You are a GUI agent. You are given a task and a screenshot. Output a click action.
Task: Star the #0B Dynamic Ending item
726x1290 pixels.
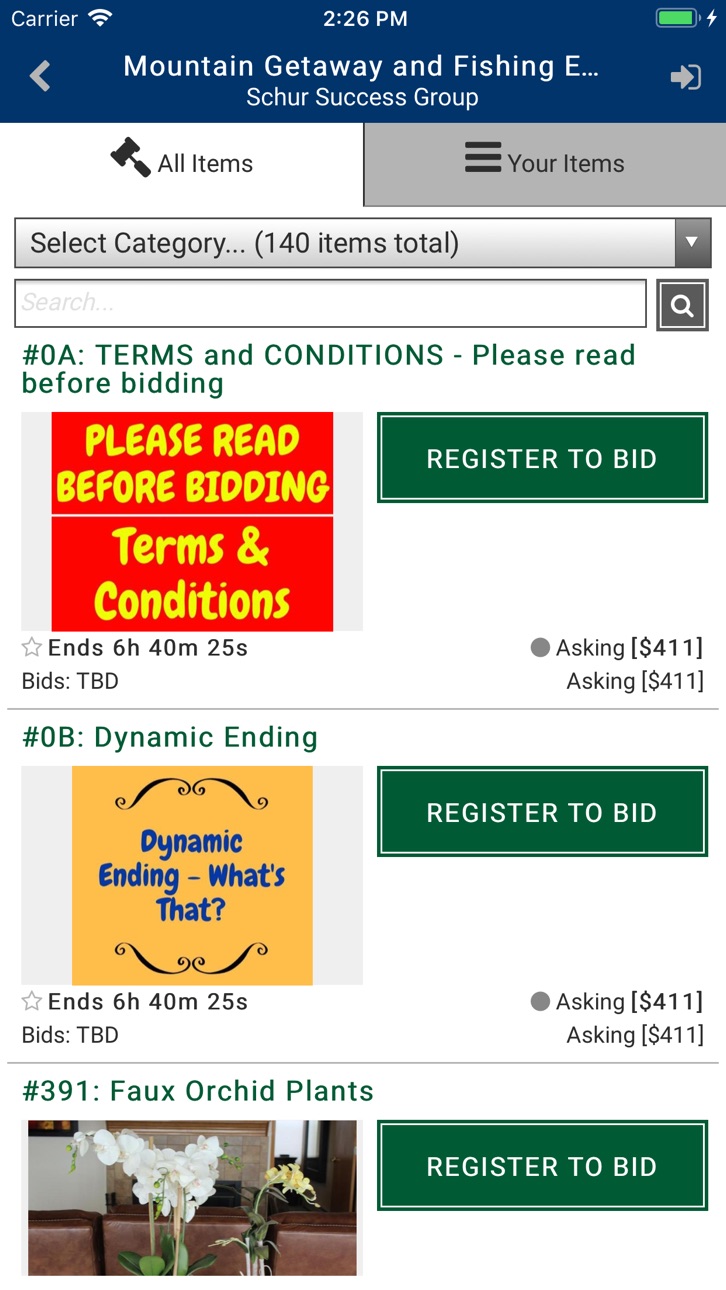coord(32,1002)
